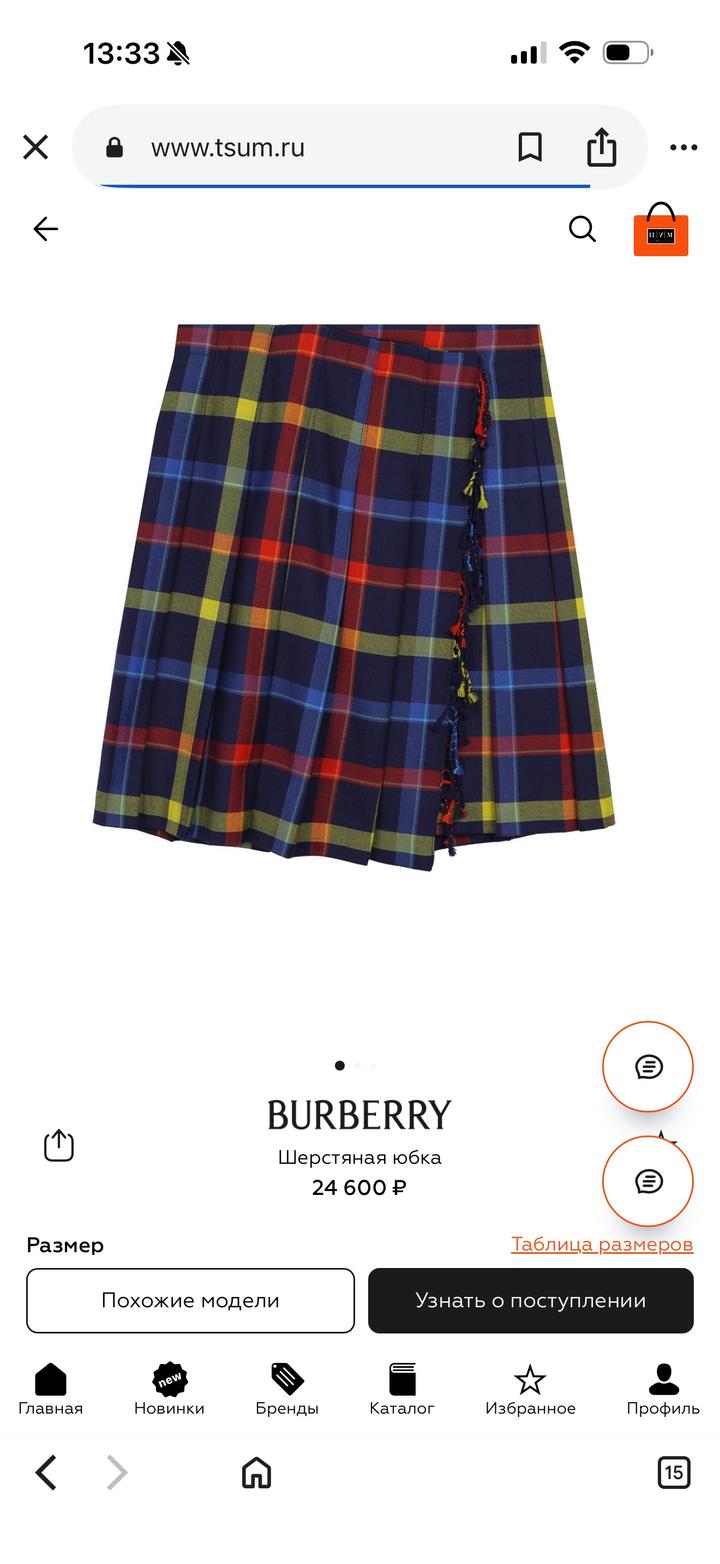The image size is (720, 1564).
Task: Share this product via icon beside BURBERRY
Action: click(59, 1145)
